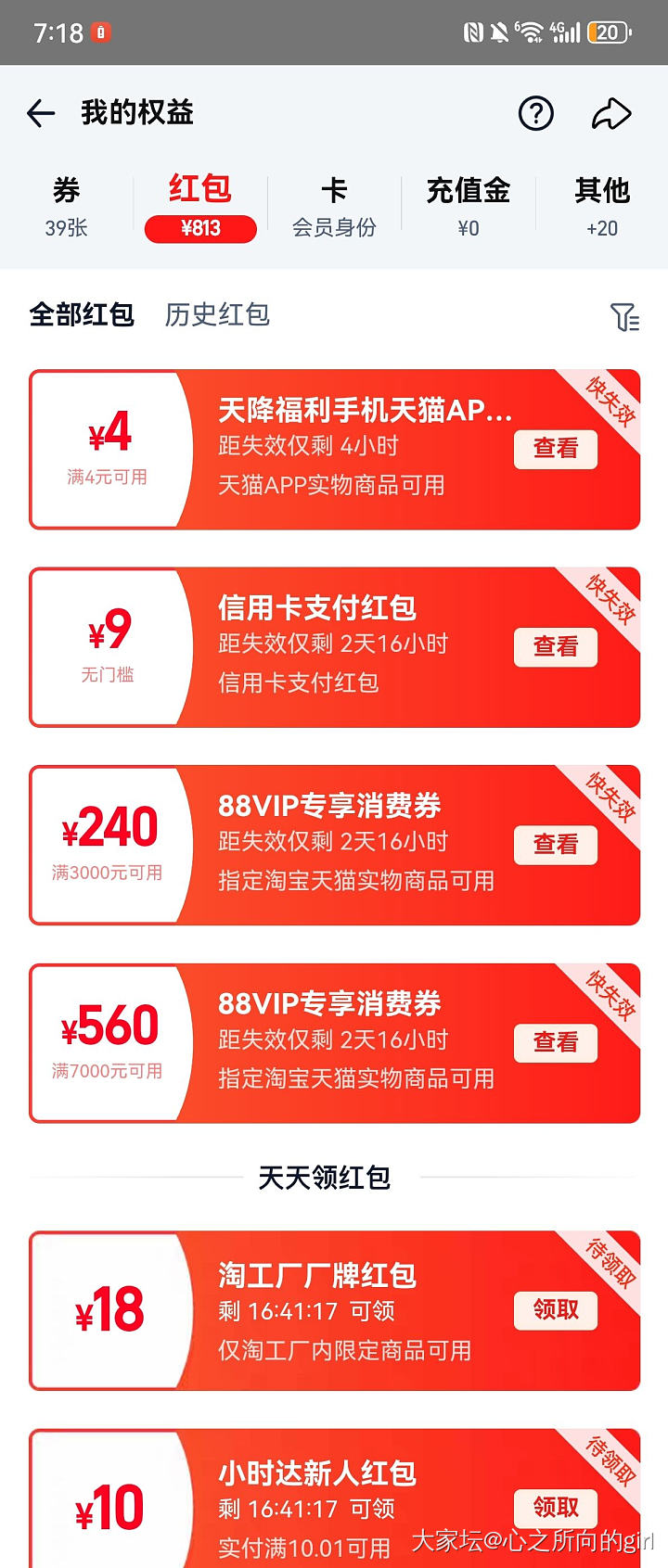View the ¥560 88VIP专享消费券

pos(555,1042)
